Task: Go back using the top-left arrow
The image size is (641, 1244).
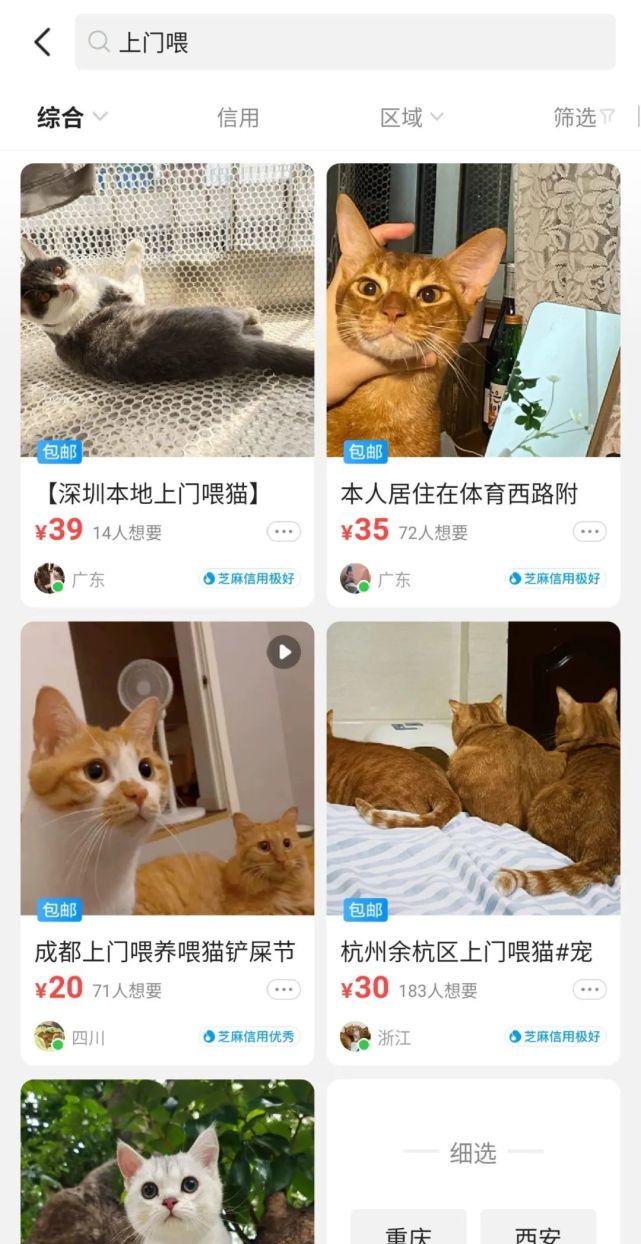Action: click(42, 42)
